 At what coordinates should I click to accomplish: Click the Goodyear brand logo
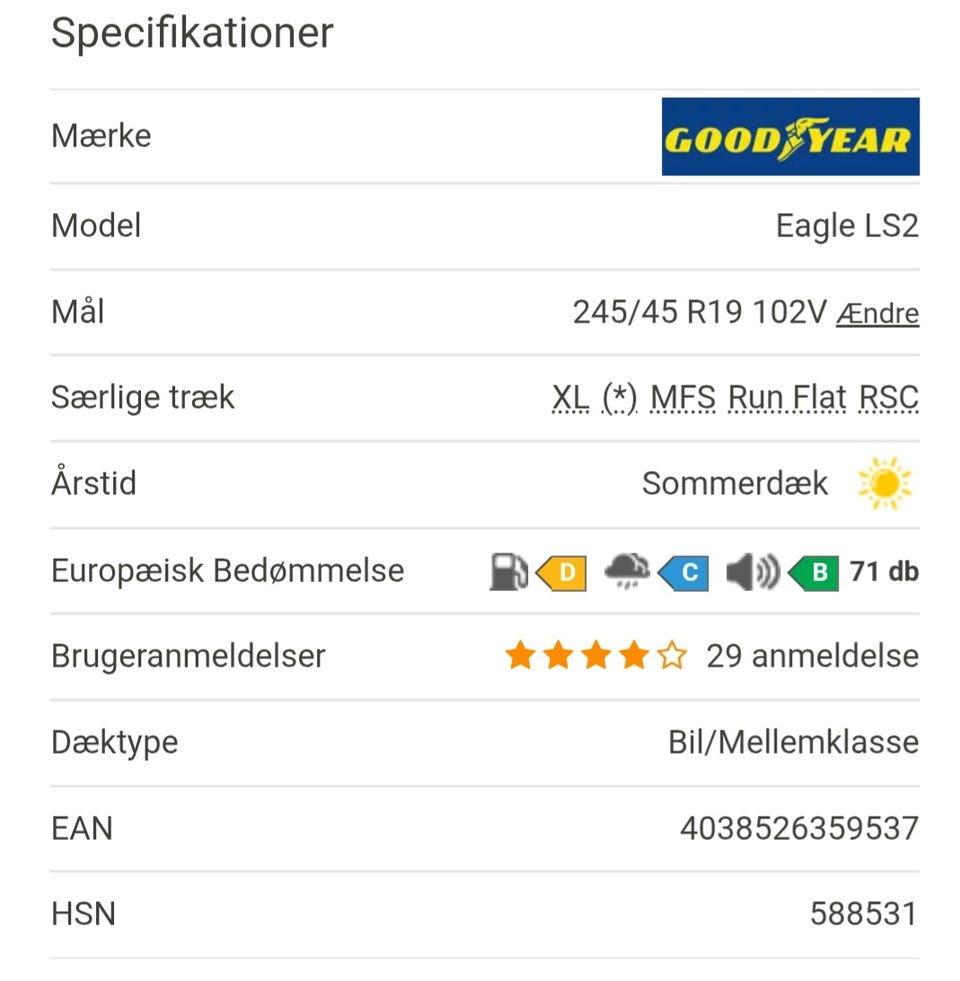(x=790, y=137)
